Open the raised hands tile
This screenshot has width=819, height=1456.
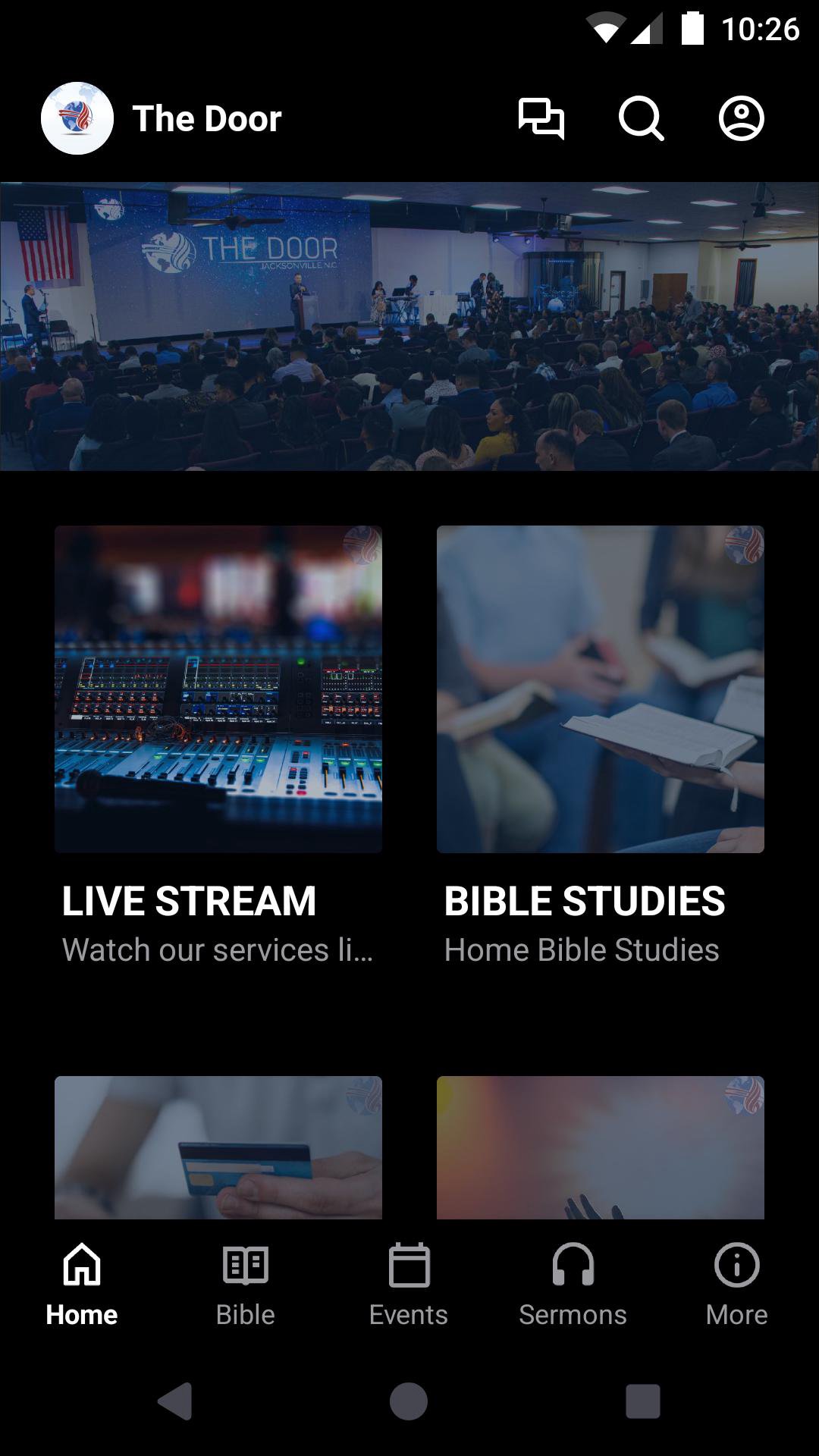pos(601,1147)
